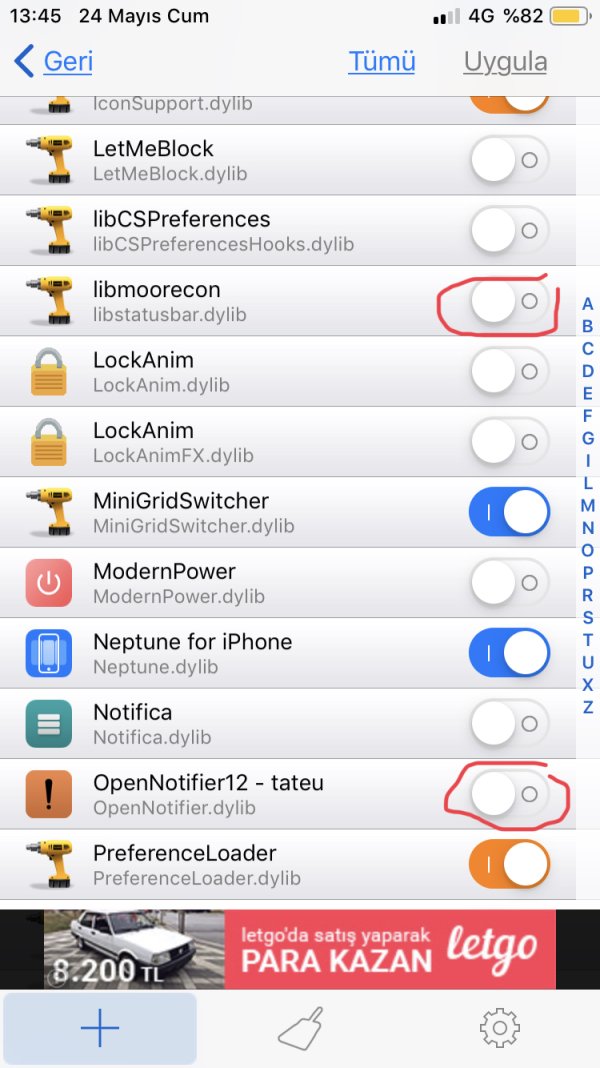Viewport: 600px width, 1068px height.
Task: Enable the Notifica switch
Action: (509, 724)
